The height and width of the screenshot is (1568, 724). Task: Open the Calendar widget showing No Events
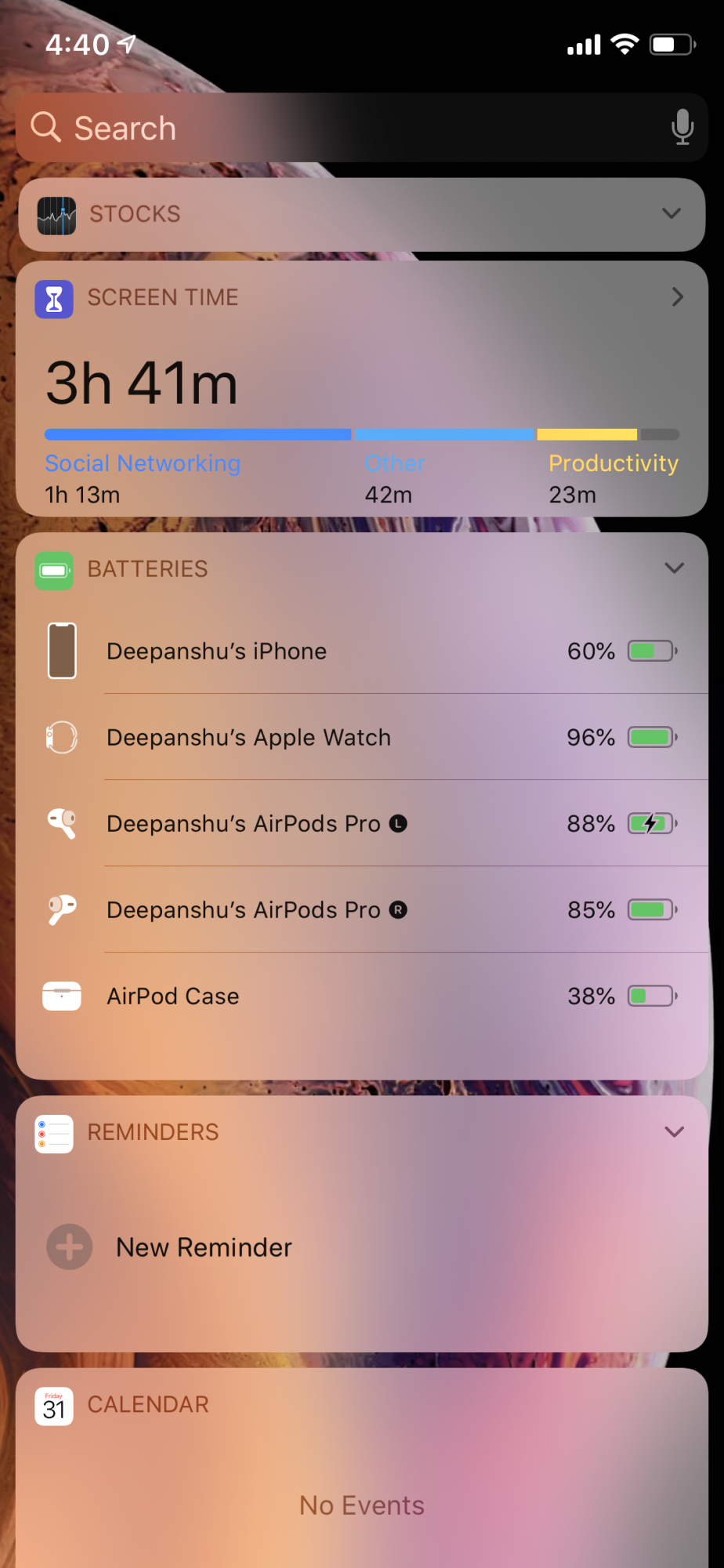tap(361, 1504)
